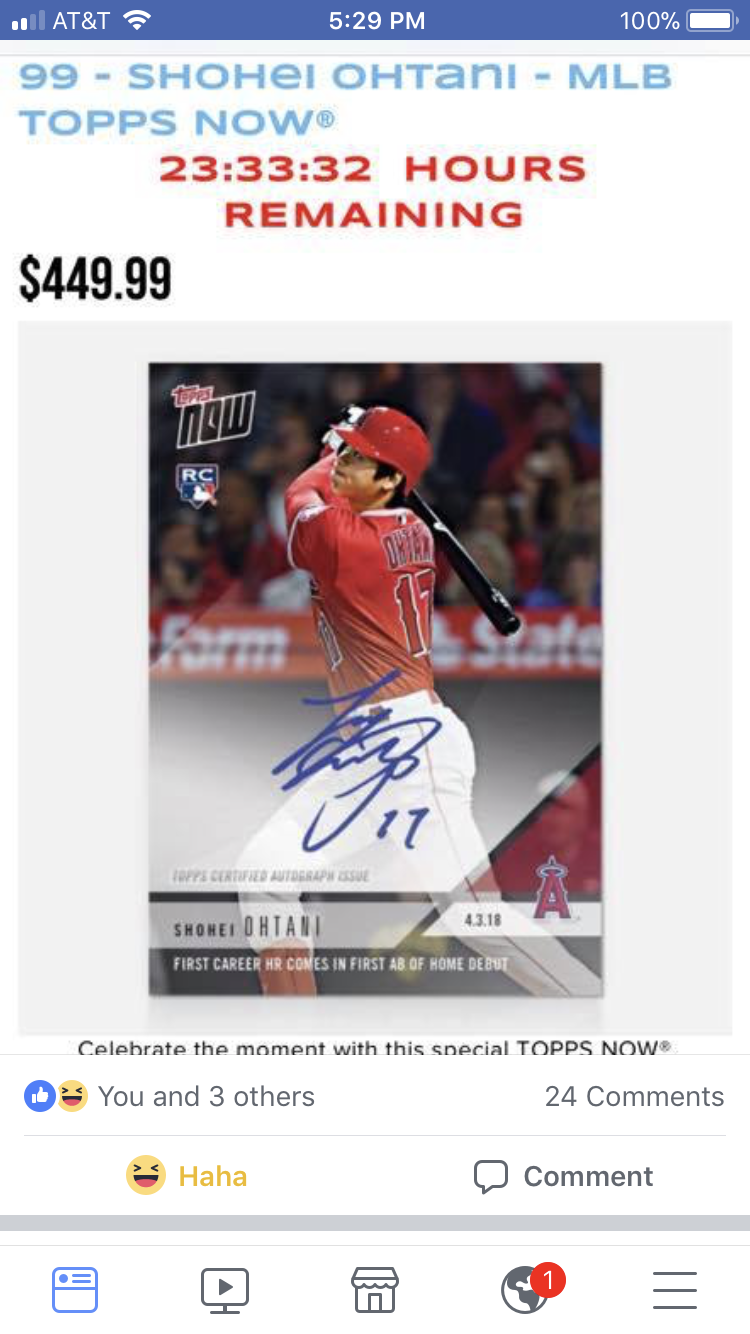This screenshot has width=750, height=1334.
Task: Open the Shohei Ohtani card photo
Action: click(375, 680)
